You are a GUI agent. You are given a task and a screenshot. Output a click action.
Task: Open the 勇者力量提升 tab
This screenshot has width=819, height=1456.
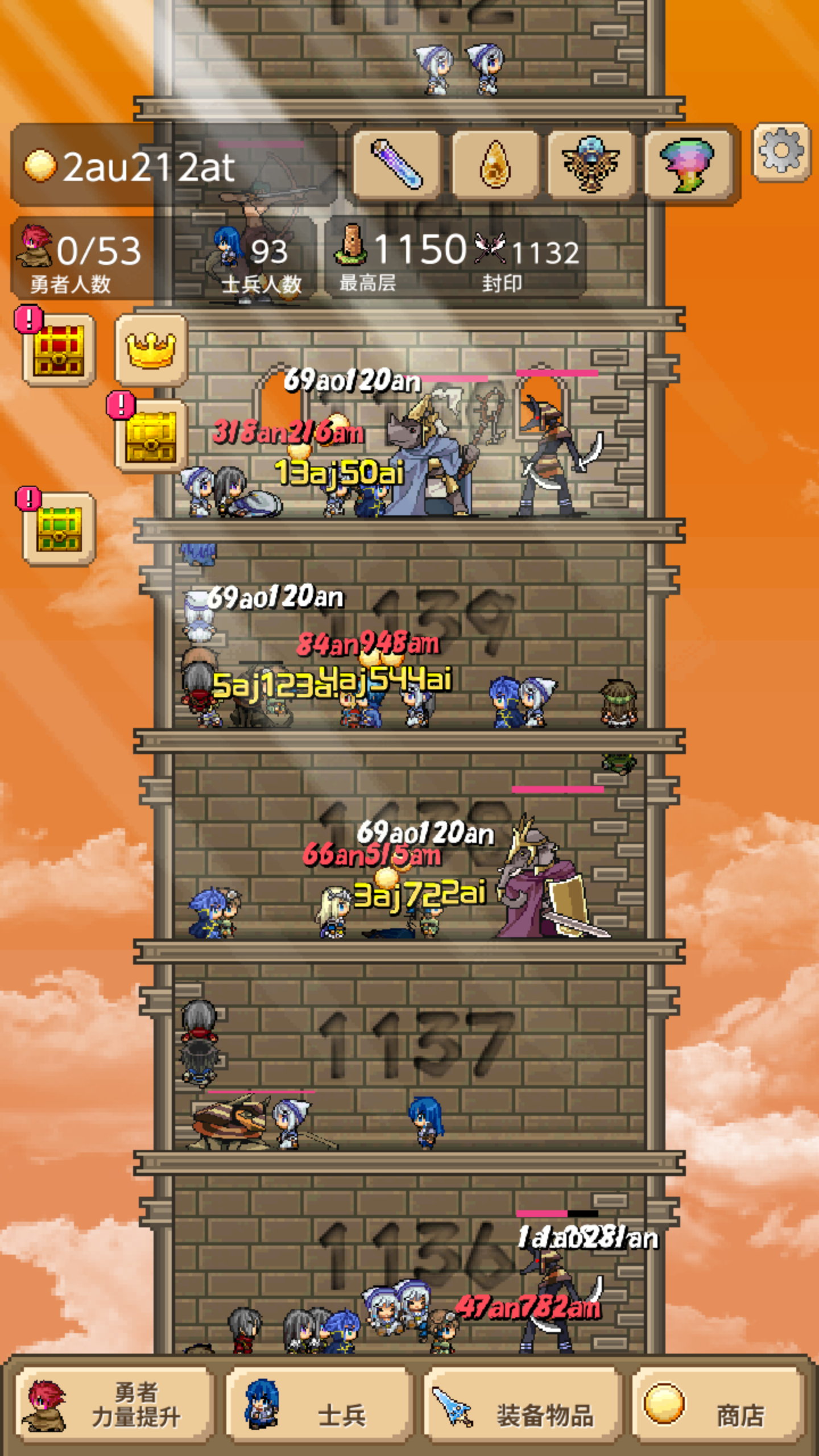[x=114, y=1405]
